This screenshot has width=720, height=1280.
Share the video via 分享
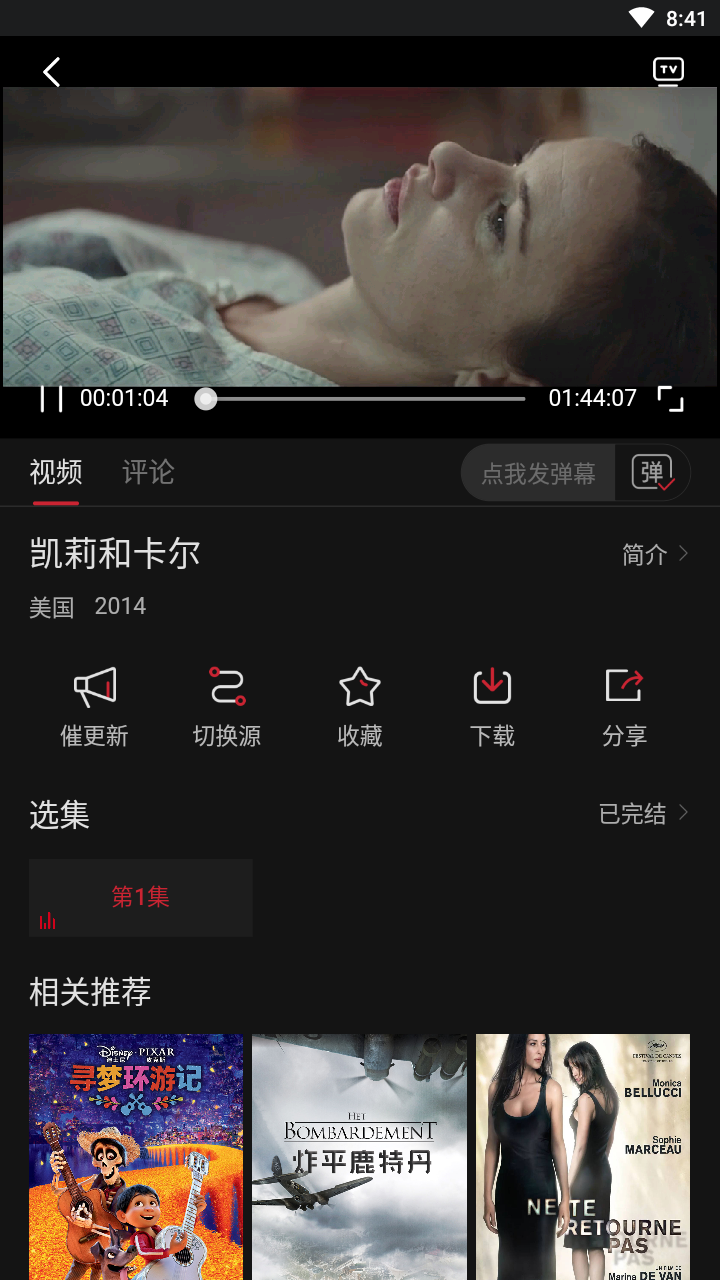(624, 707)
